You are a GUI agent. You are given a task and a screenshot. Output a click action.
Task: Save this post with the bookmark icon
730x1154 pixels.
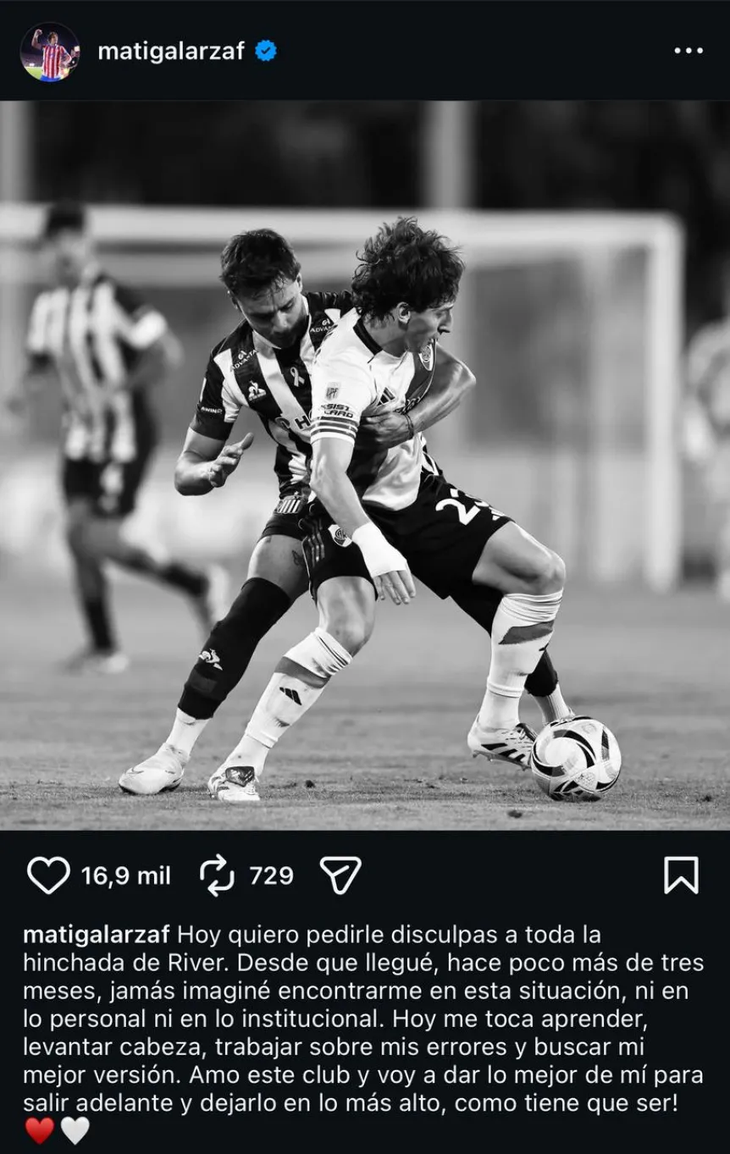(x=681, y=876)
